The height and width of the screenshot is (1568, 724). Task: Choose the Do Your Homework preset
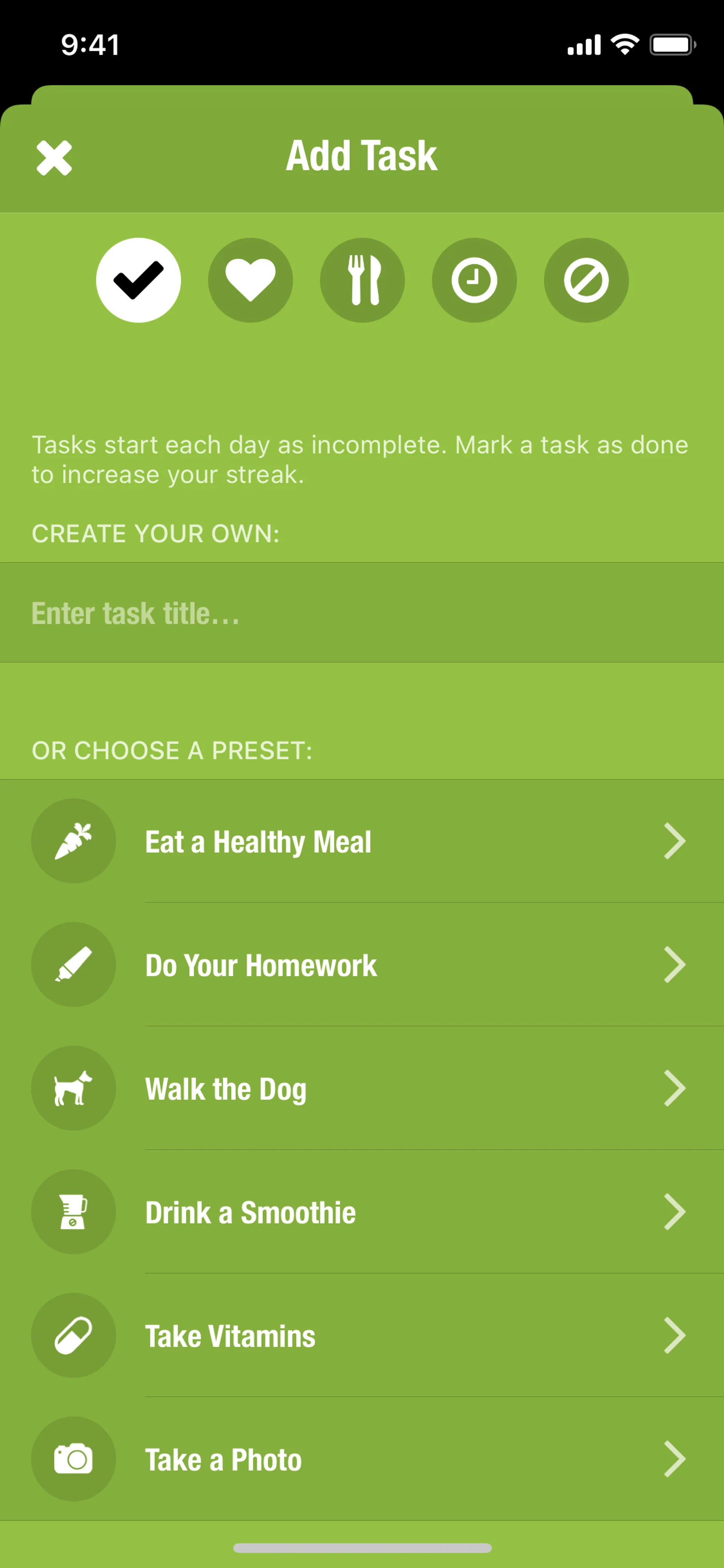point(361,965)
